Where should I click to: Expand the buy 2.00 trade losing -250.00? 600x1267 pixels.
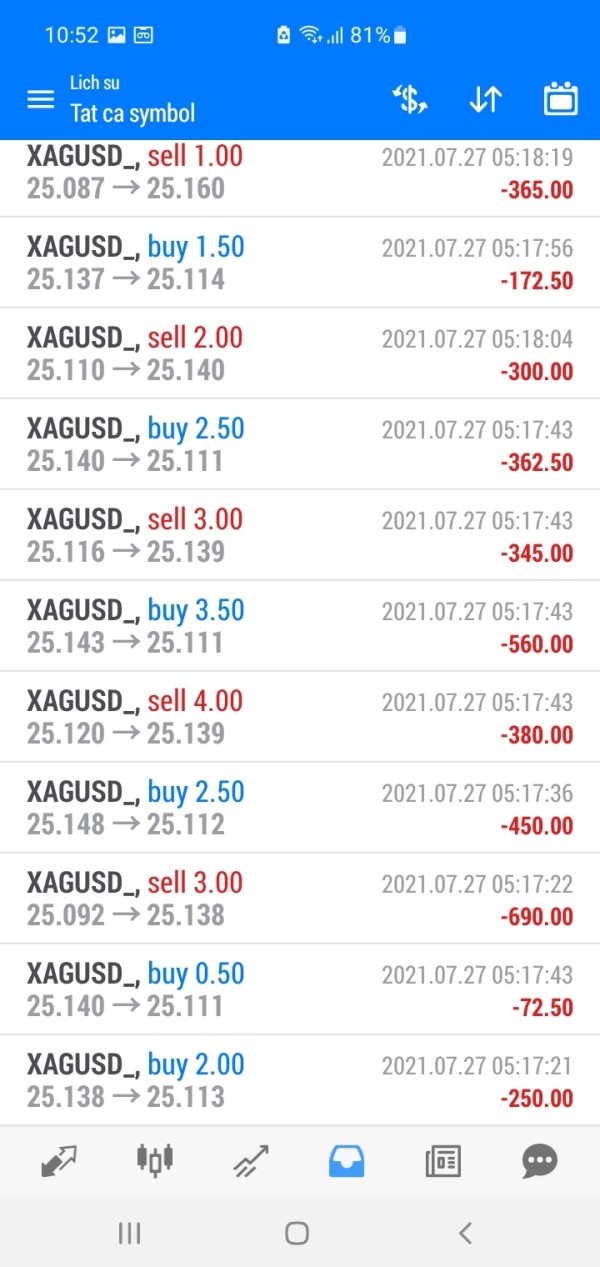pyautogui.click(x=300, y=1081)
